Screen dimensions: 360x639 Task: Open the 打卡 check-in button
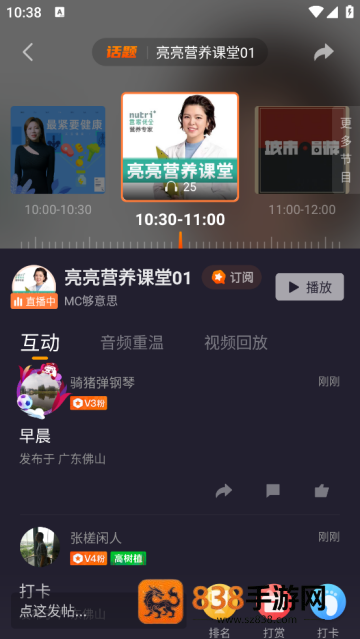(328, 611)
